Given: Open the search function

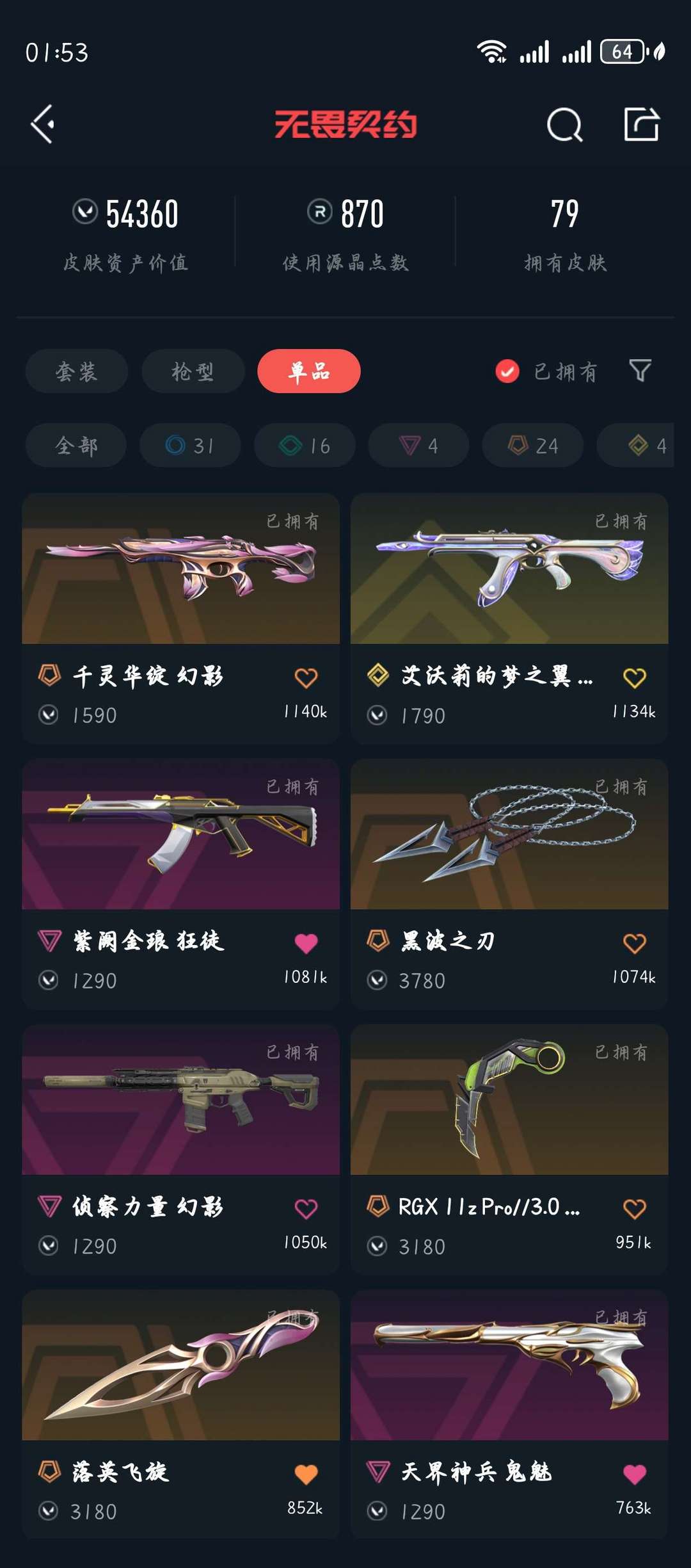Looking at the screenshot, I should click(x=566, y=125).
